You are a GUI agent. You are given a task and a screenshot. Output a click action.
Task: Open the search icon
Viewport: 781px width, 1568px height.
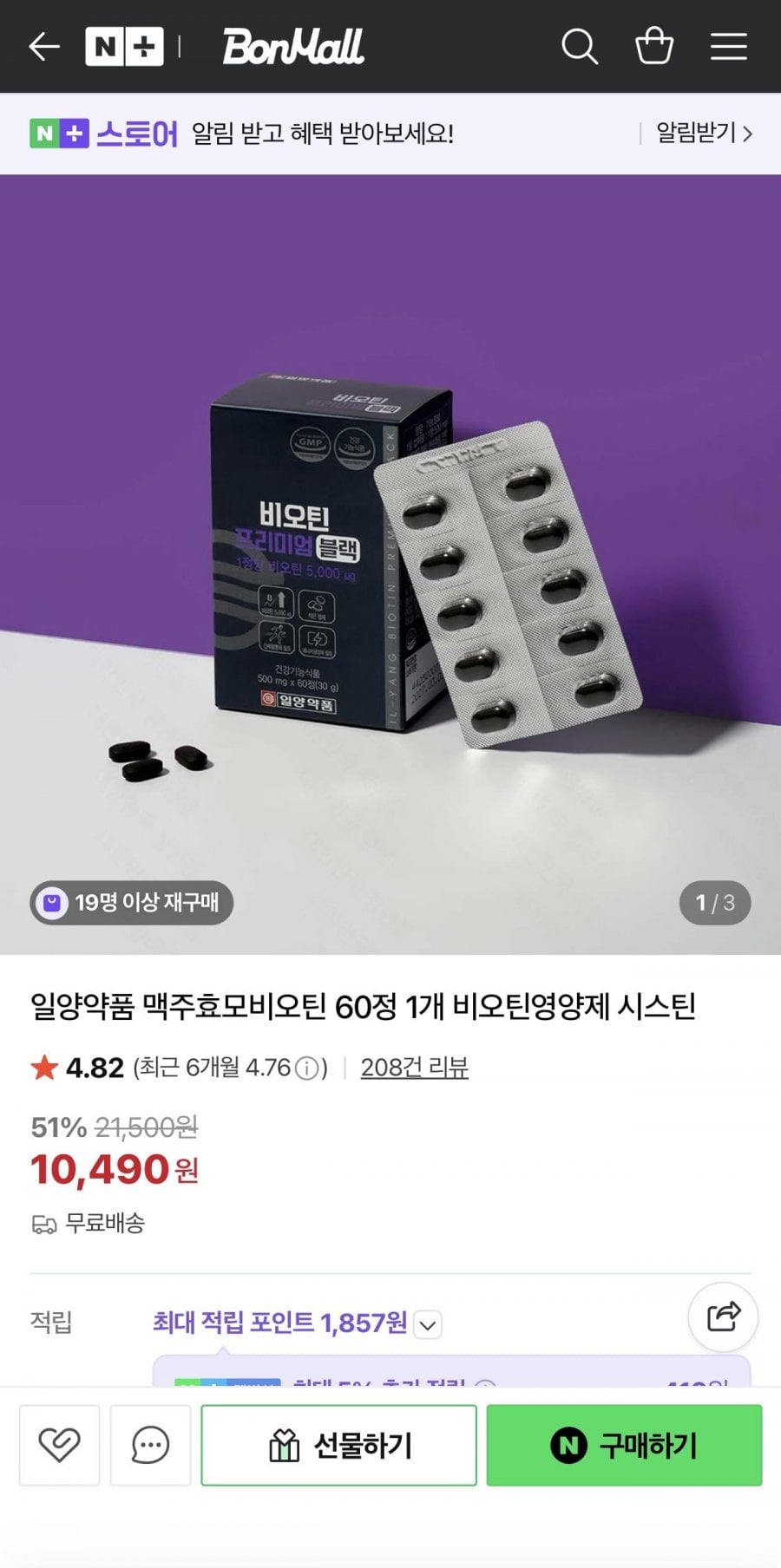coord(579,47)
